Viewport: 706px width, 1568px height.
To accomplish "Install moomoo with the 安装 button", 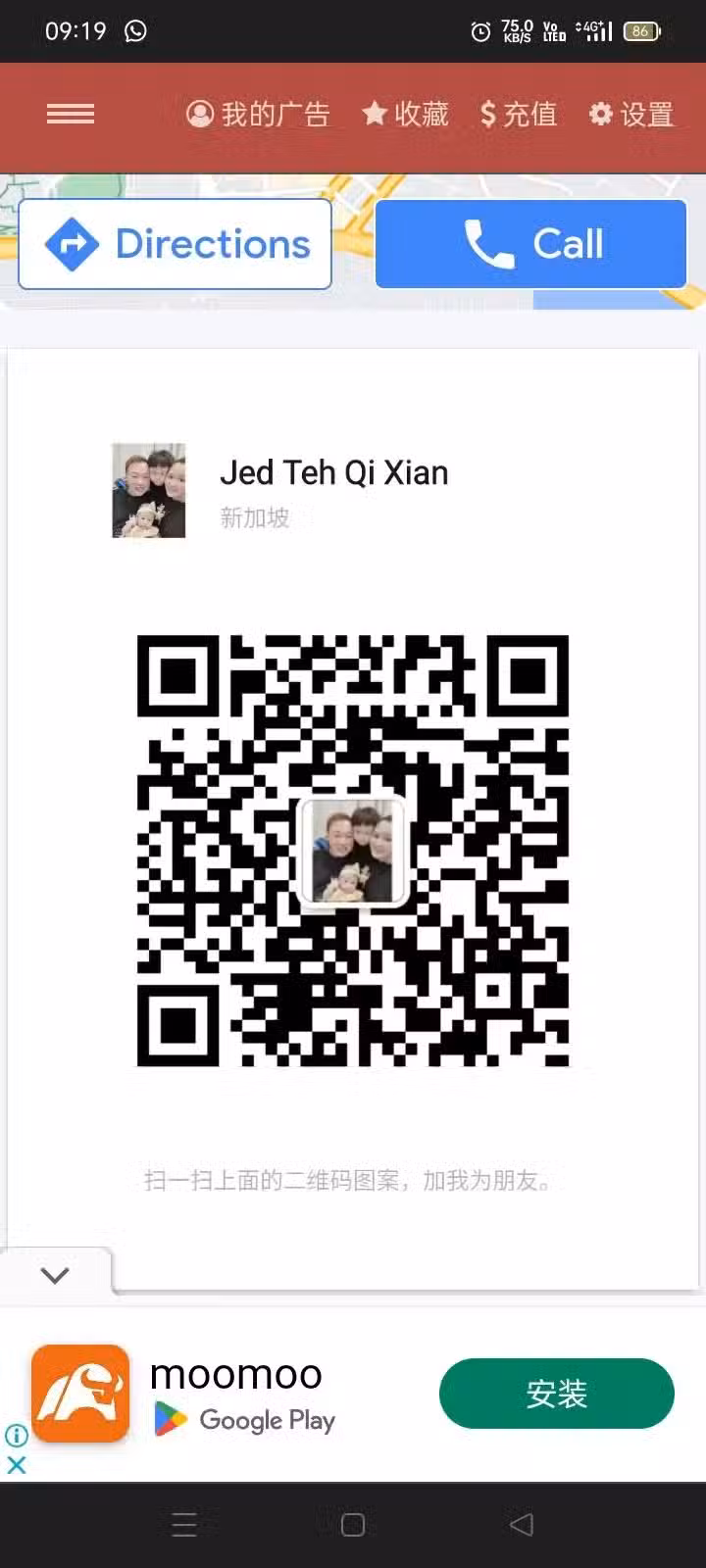I will point(556,1393).
